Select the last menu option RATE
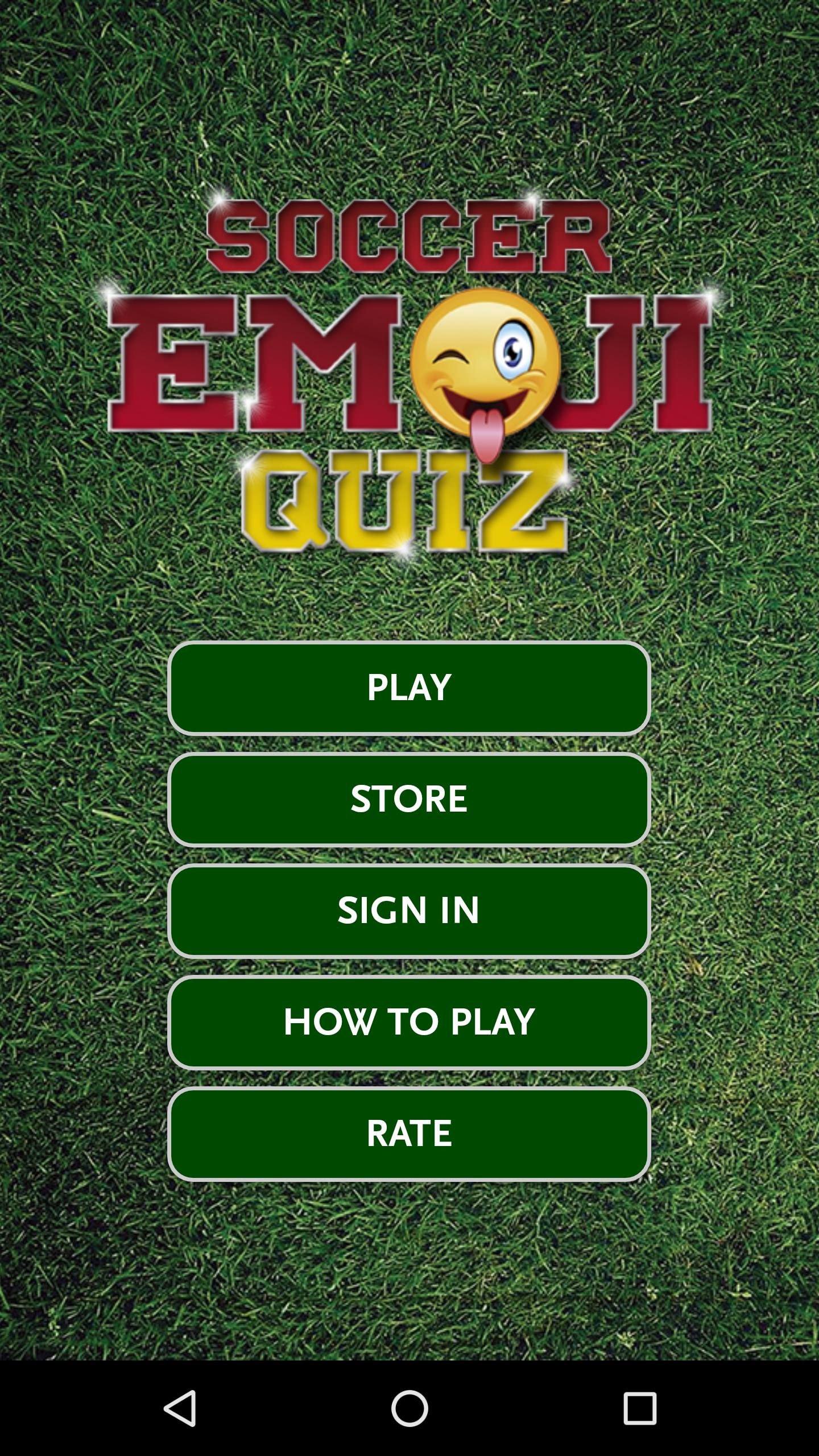This screenshot has width=819, height=1456. 409,1135
